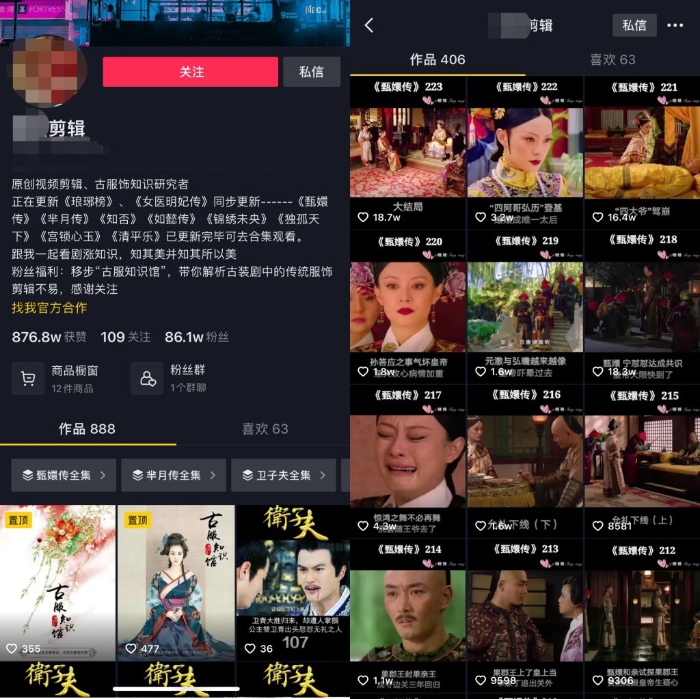The width and height of the screenshot is (700, 699).
Task: Switch to the 作品 888 tab
Action: tap(87, 428)
